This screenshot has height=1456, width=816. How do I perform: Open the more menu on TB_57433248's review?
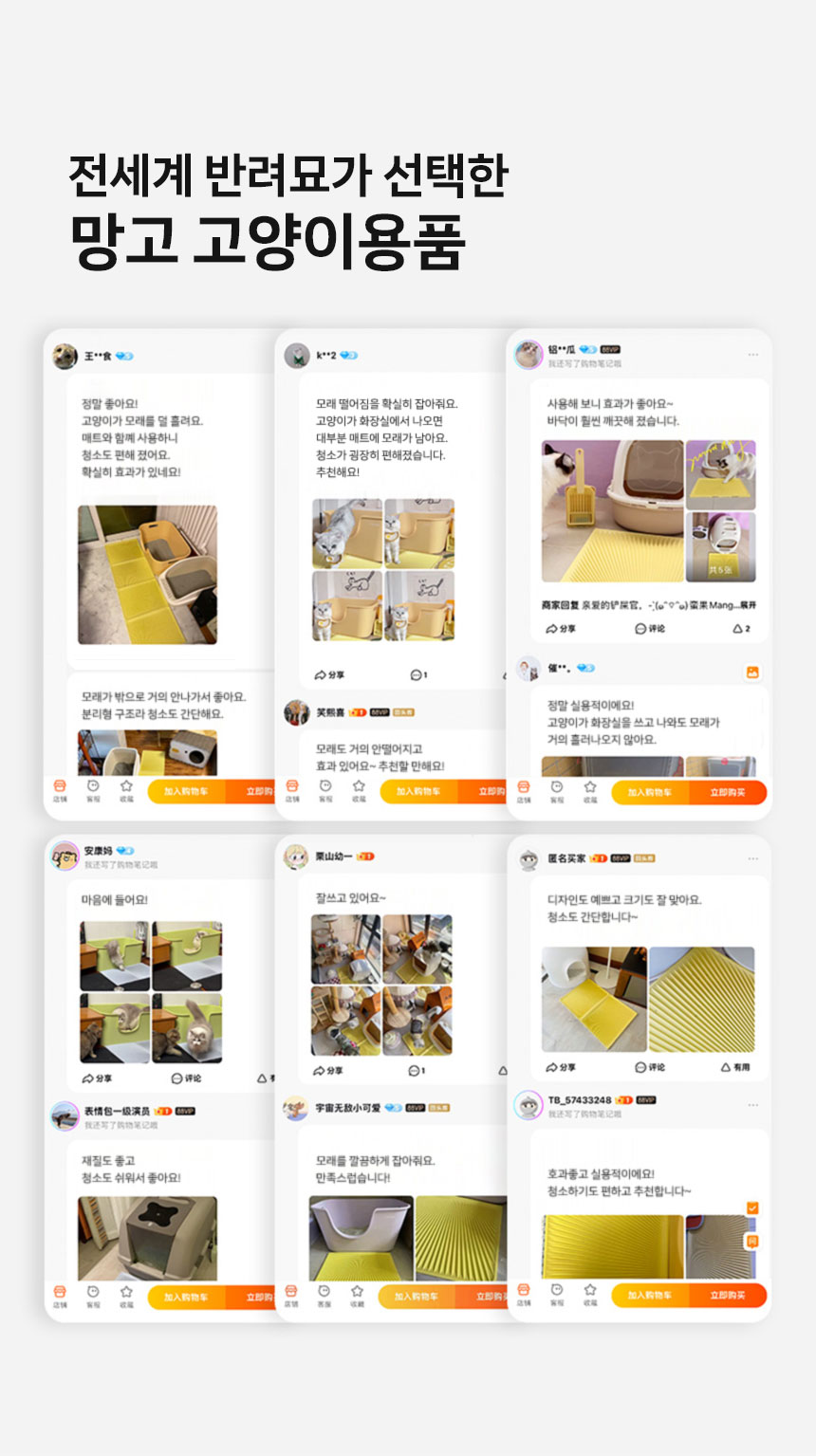(752, 1104)
